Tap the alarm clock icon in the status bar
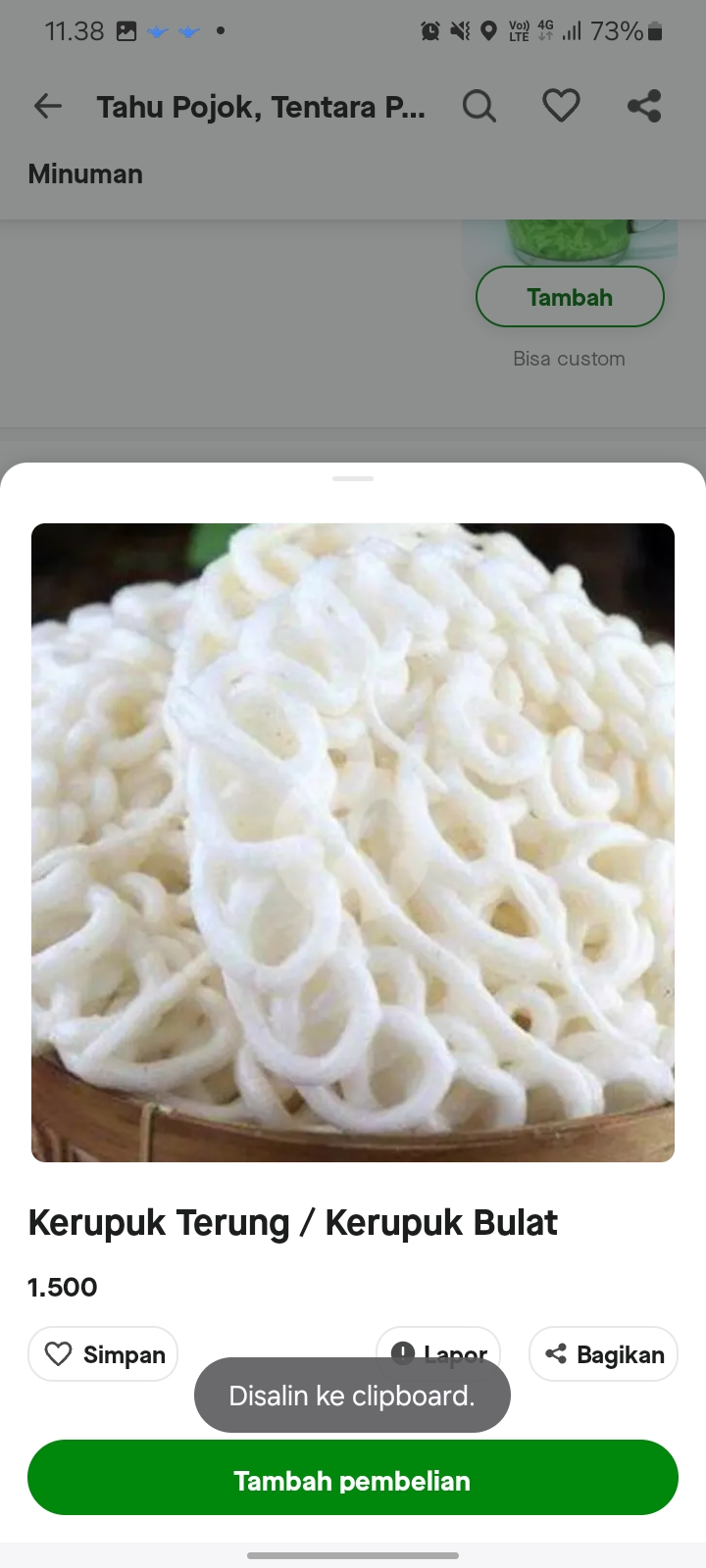Screen dimensions: 706x1568 click(x=429, y=30)
